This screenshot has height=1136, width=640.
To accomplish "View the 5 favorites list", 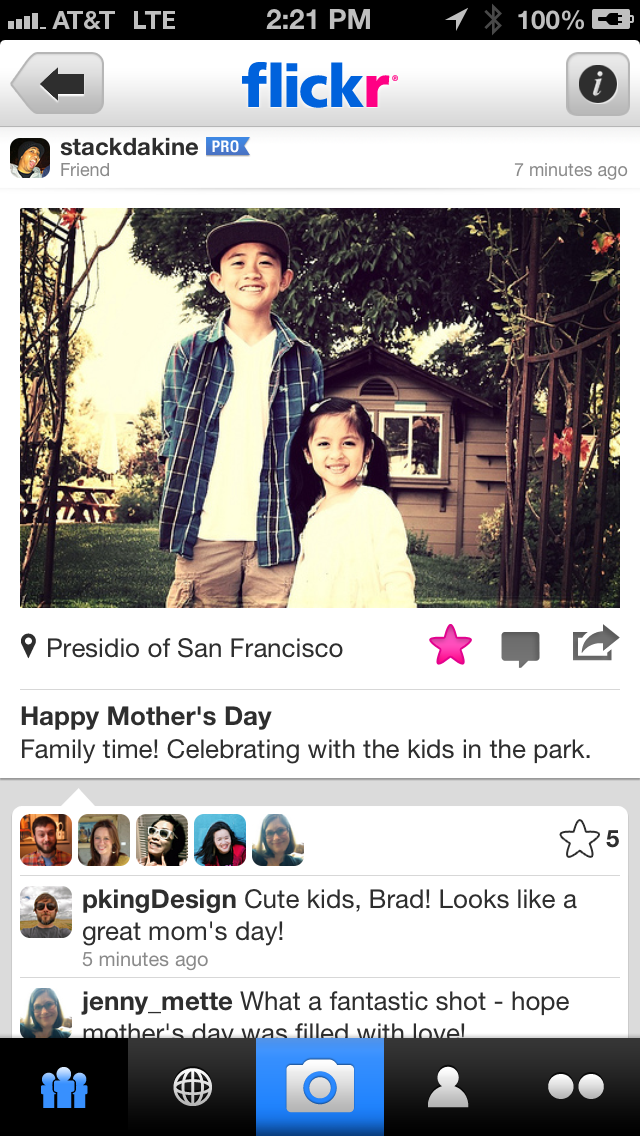I will [589, 840].
